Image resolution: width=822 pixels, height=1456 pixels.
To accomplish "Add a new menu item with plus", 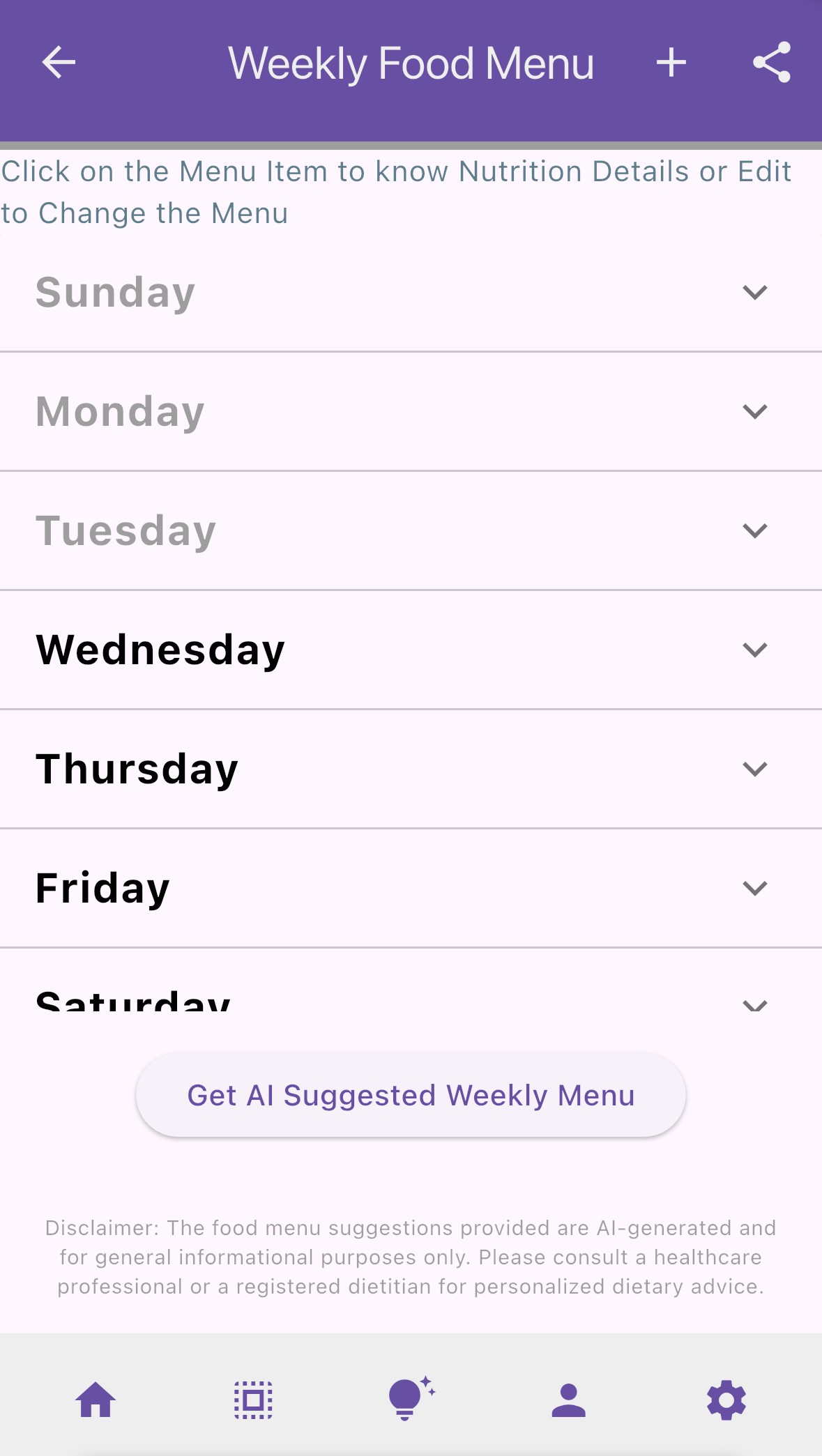I will point(671,63).
